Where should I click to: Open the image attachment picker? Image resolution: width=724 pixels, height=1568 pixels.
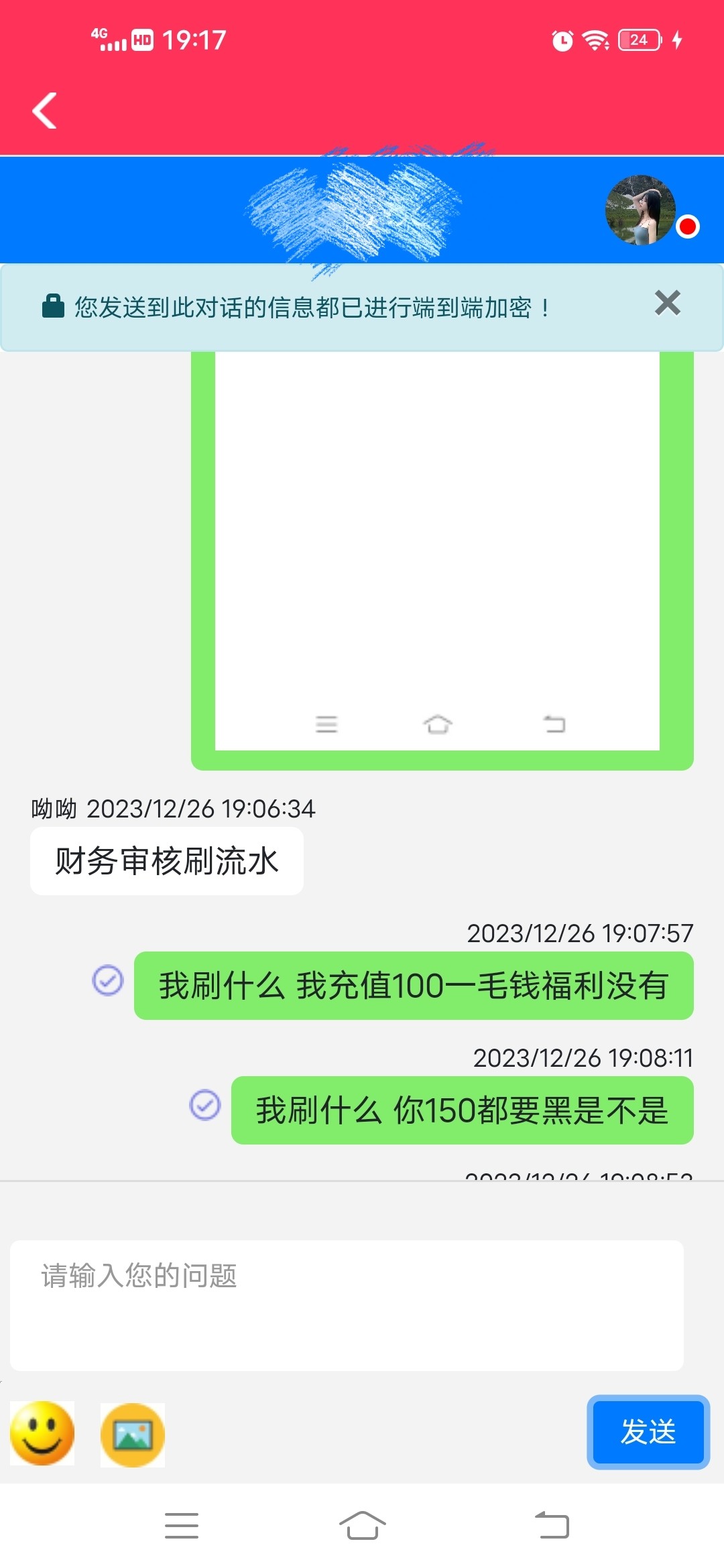pos(132,1435)
